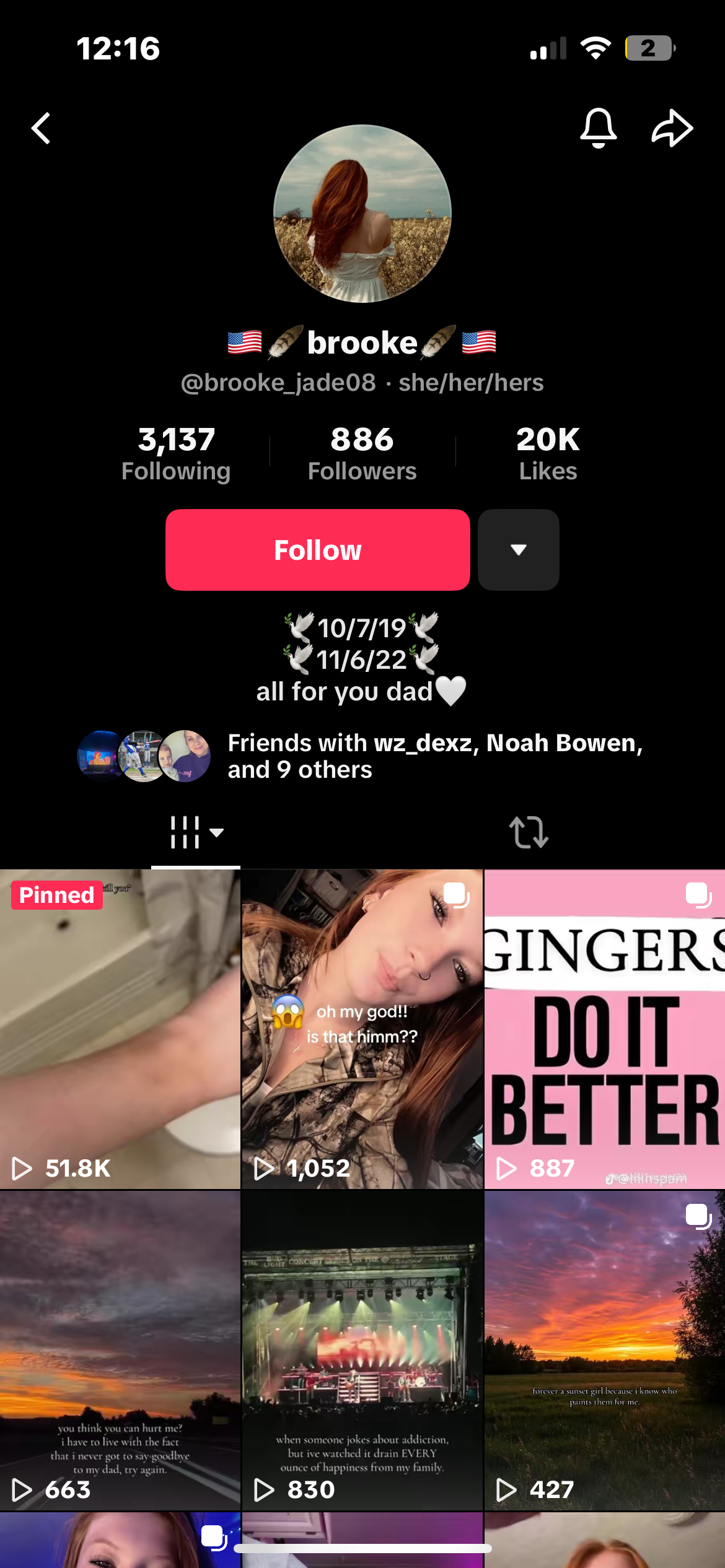Open the 'Gingers Do It Better' post
Screen dimensions: 725x1568
click(x=604, y=1028)
